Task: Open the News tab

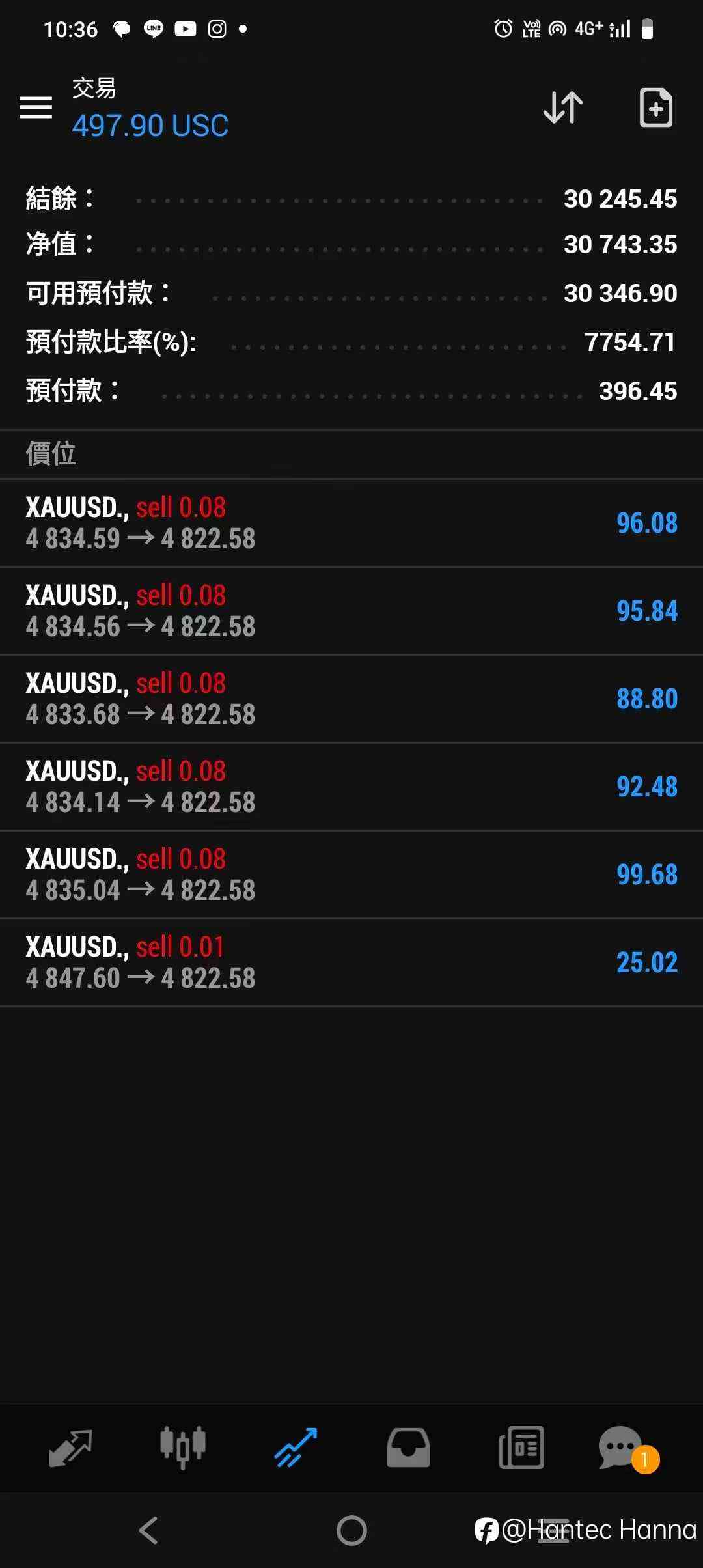Action: coord(521,1448)
